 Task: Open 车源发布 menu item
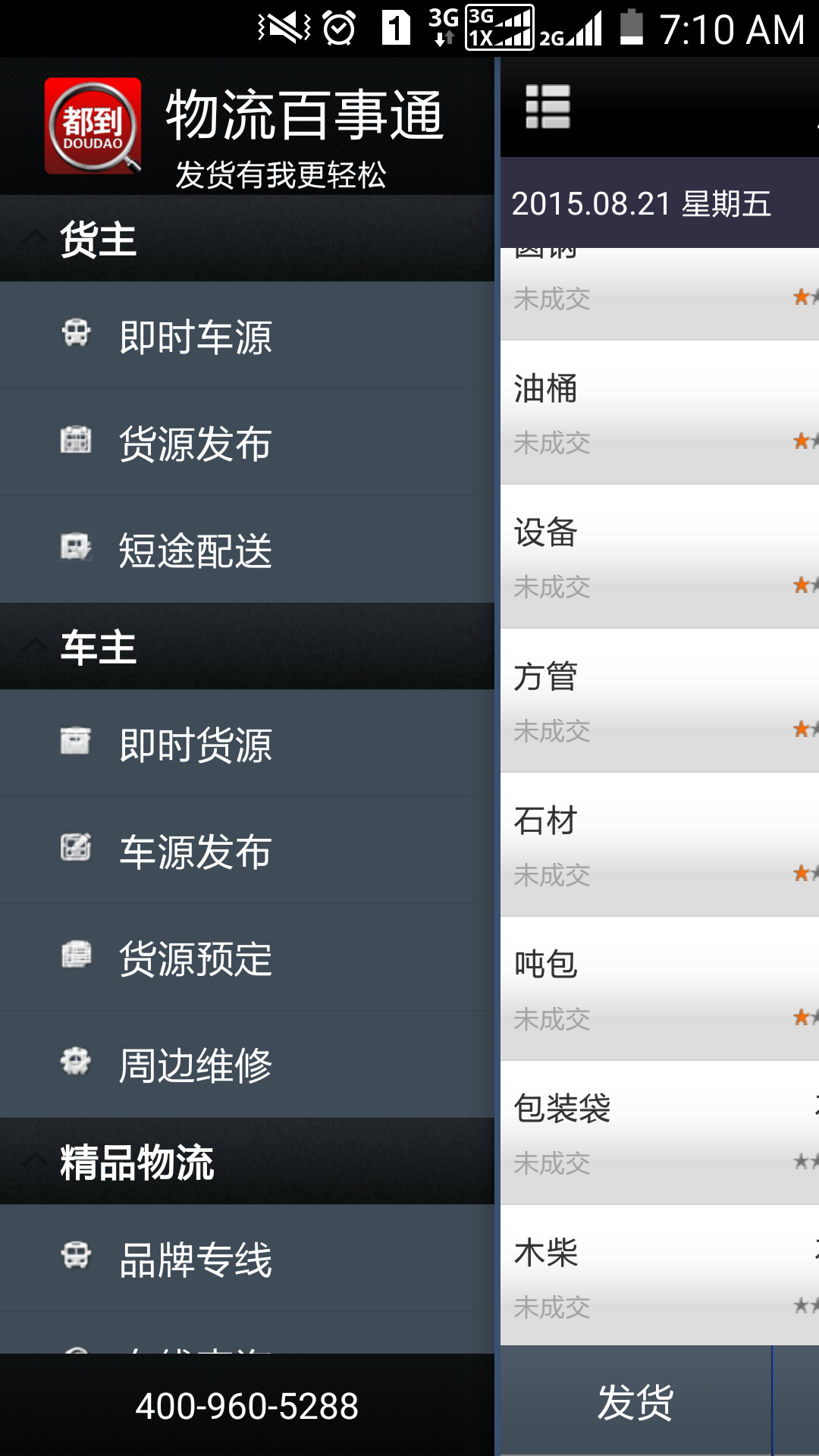(247, 851)
